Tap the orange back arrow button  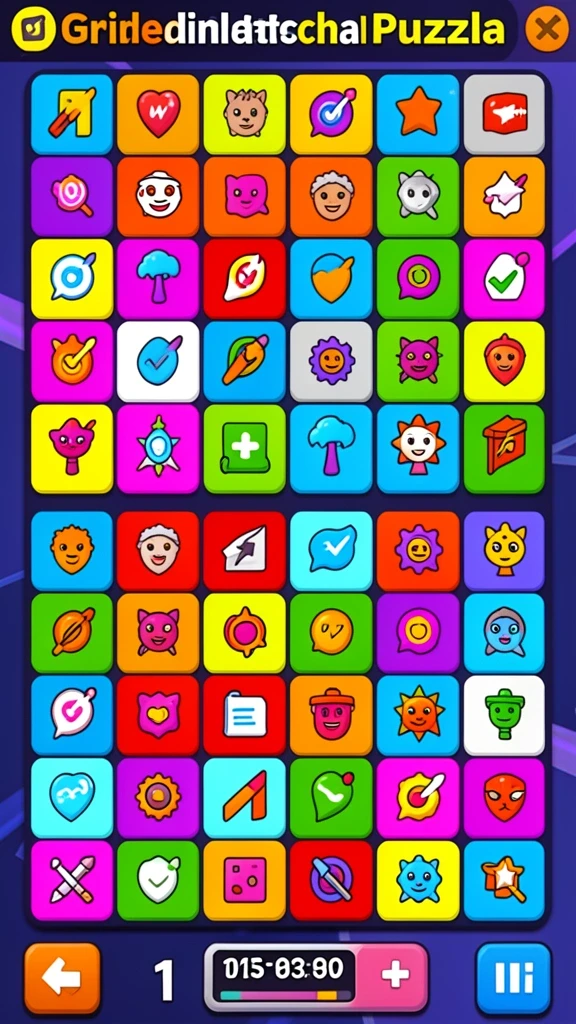(x=62, y=978)
